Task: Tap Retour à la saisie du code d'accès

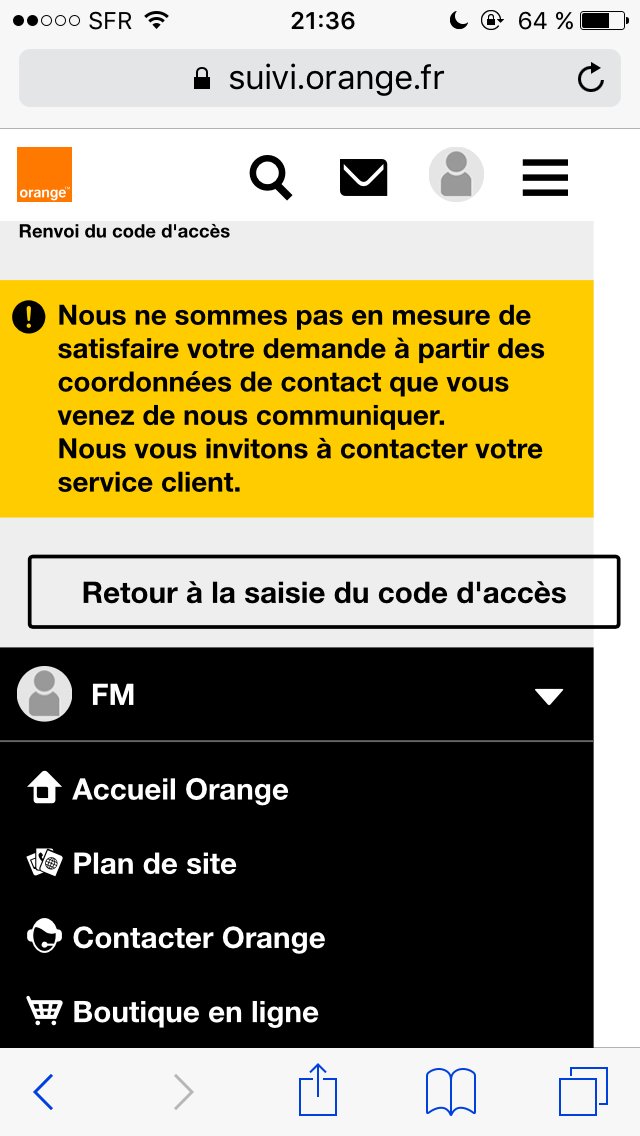Action: (324, 592)
